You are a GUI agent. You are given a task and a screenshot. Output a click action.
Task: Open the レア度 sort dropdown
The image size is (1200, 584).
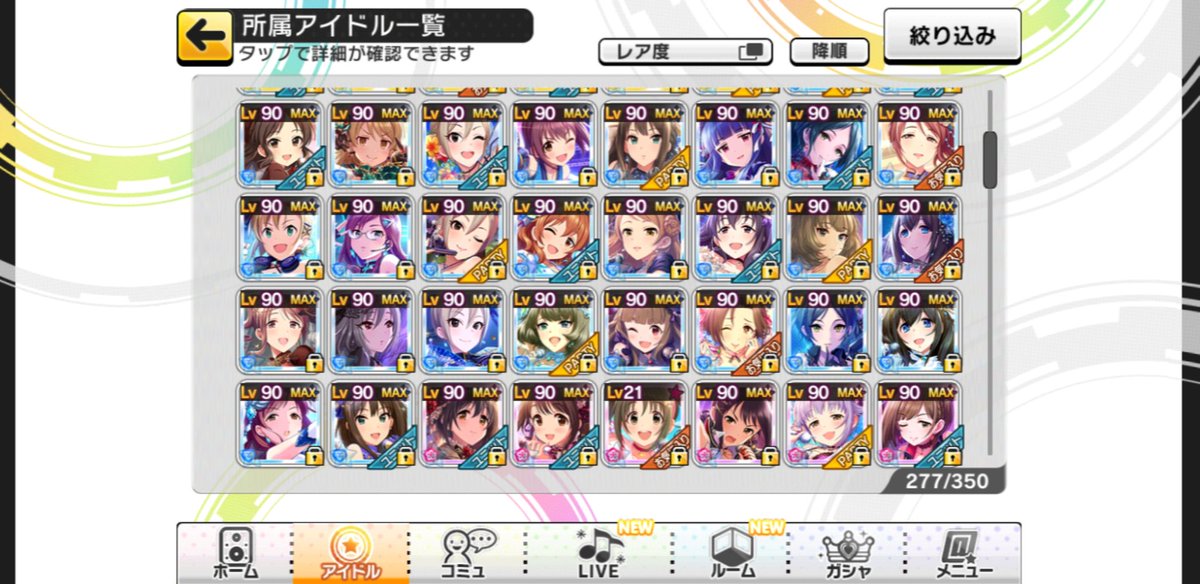click(685, 50)
